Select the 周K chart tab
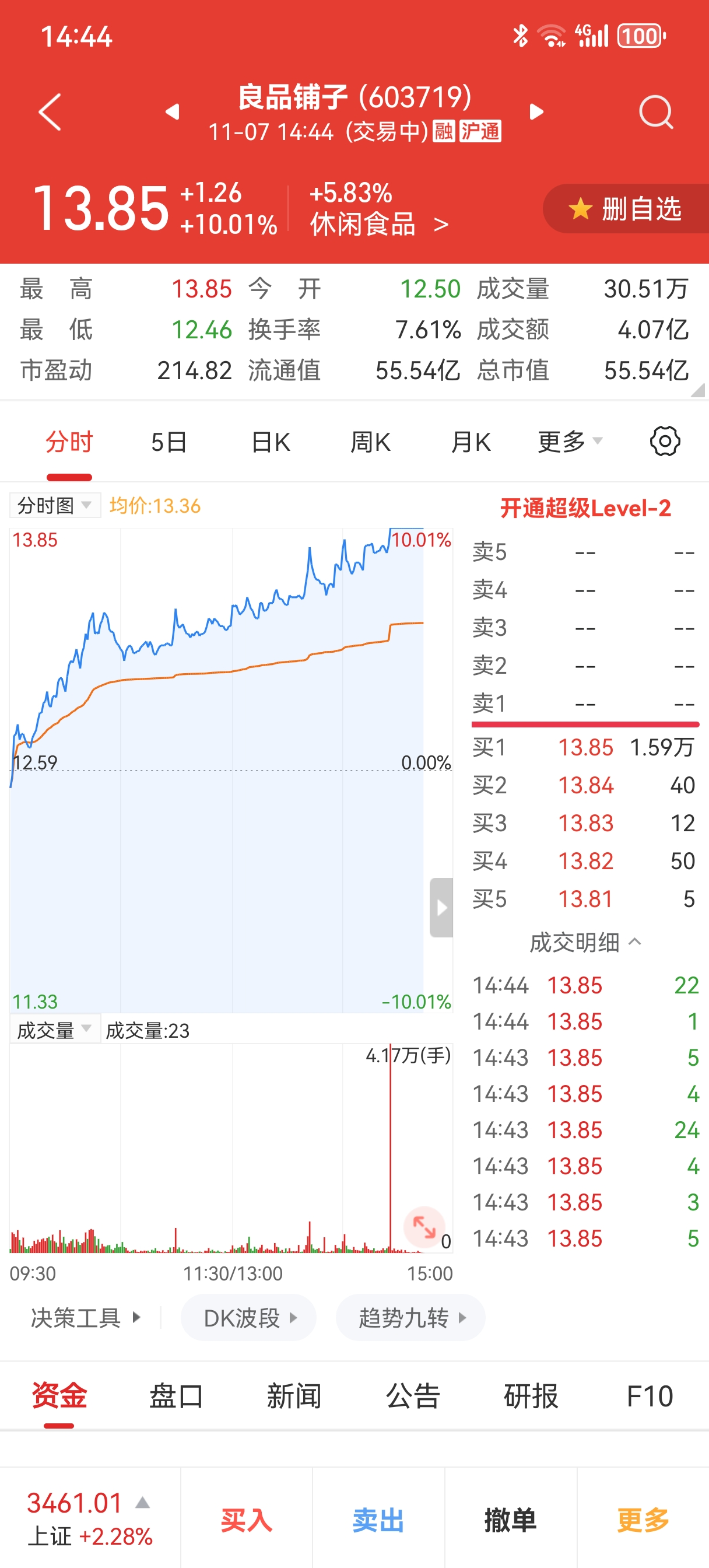 pos(371,442)
